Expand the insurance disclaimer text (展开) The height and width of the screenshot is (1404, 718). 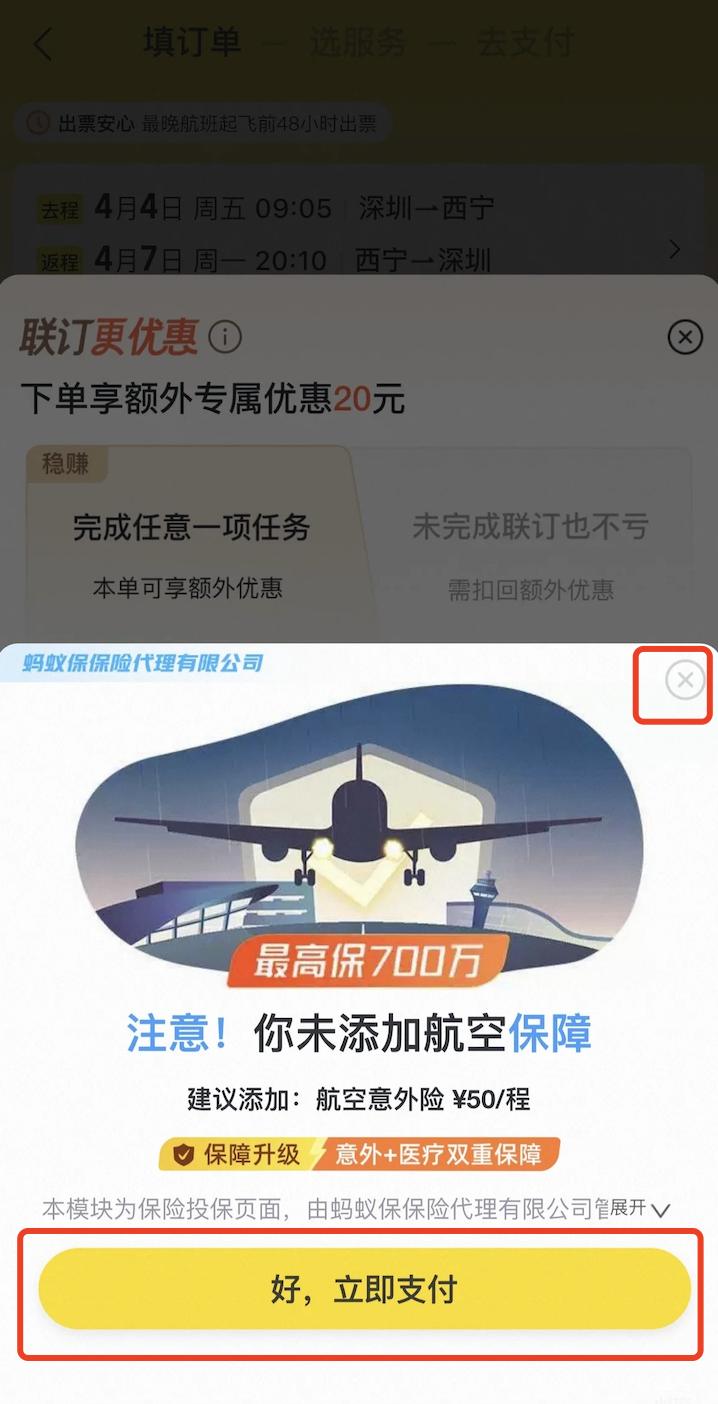640,1209
